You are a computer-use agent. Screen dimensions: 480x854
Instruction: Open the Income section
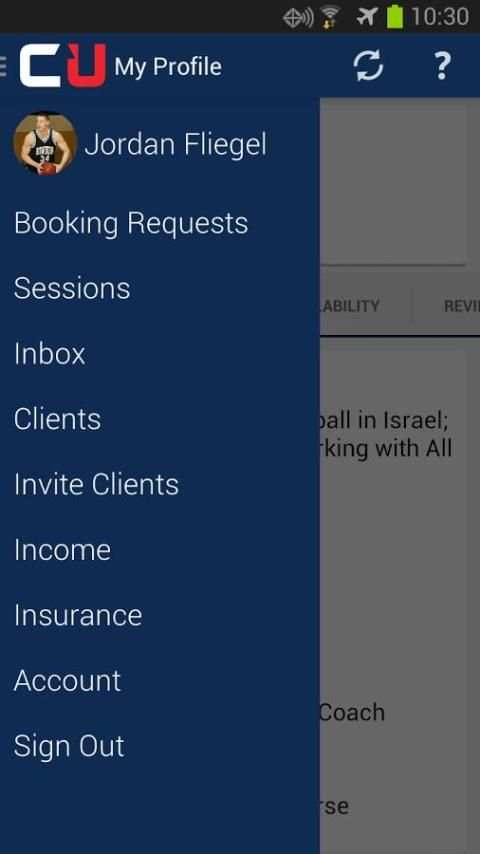tap(160, 550)
